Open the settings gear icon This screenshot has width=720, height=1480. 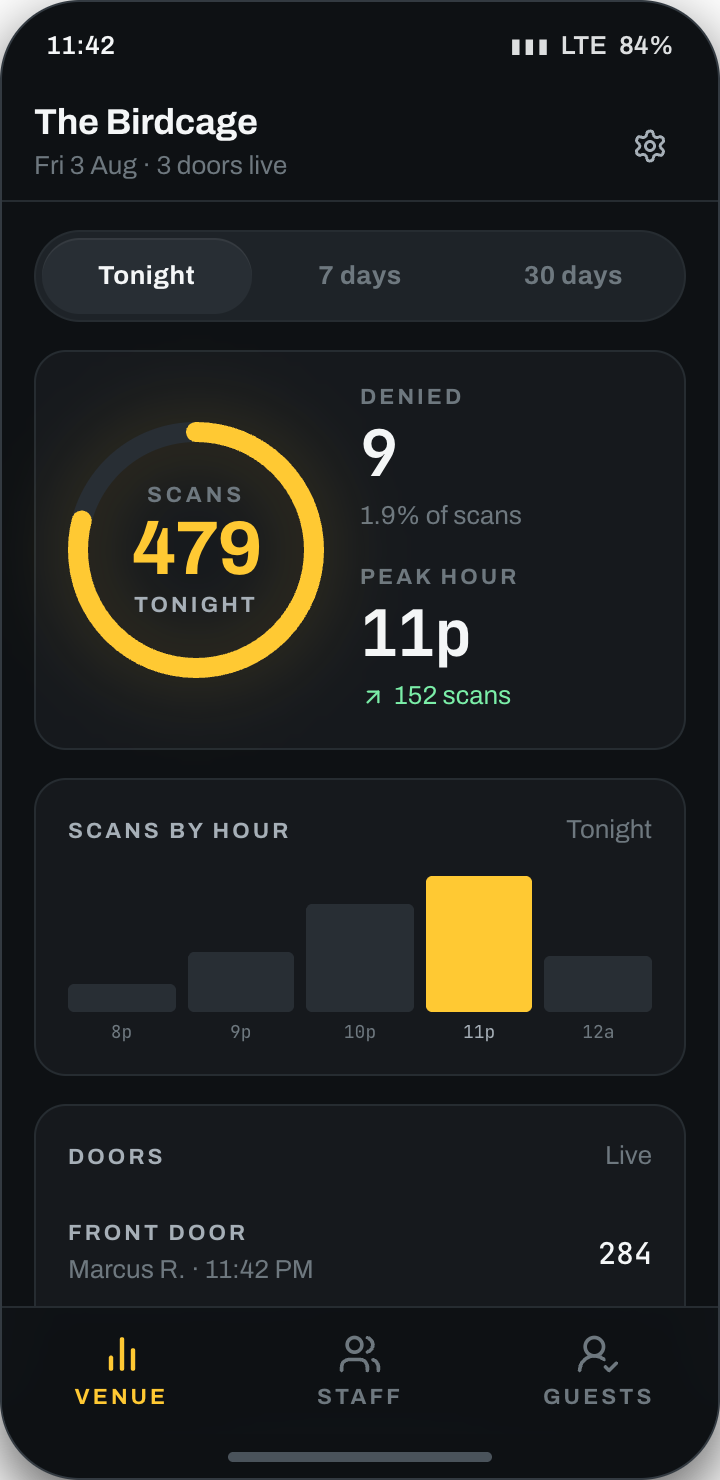pyautogui.click(x=650, y=146)
